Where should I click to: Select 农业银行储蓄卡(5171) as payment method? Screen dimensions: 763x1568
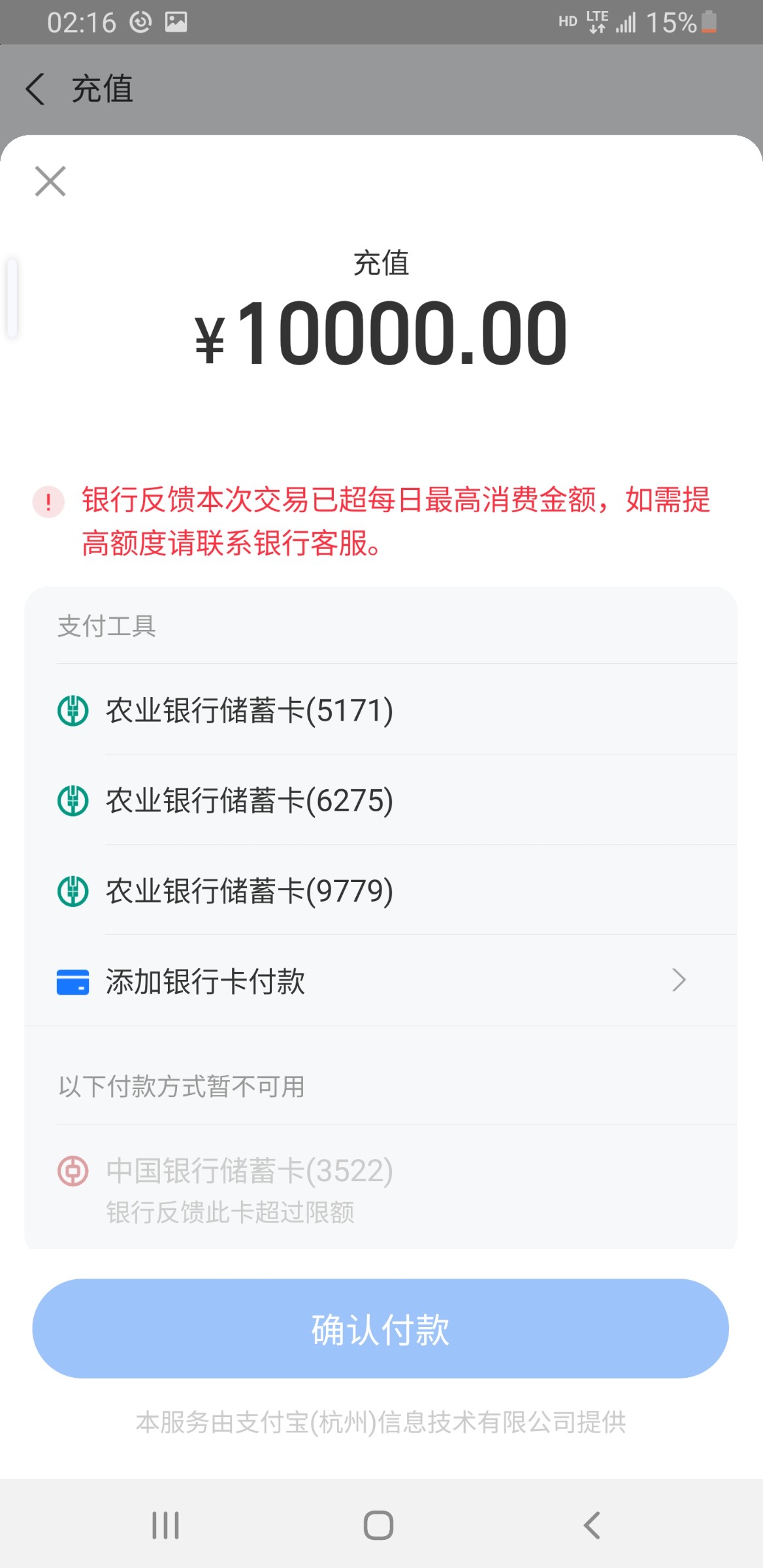381,710
